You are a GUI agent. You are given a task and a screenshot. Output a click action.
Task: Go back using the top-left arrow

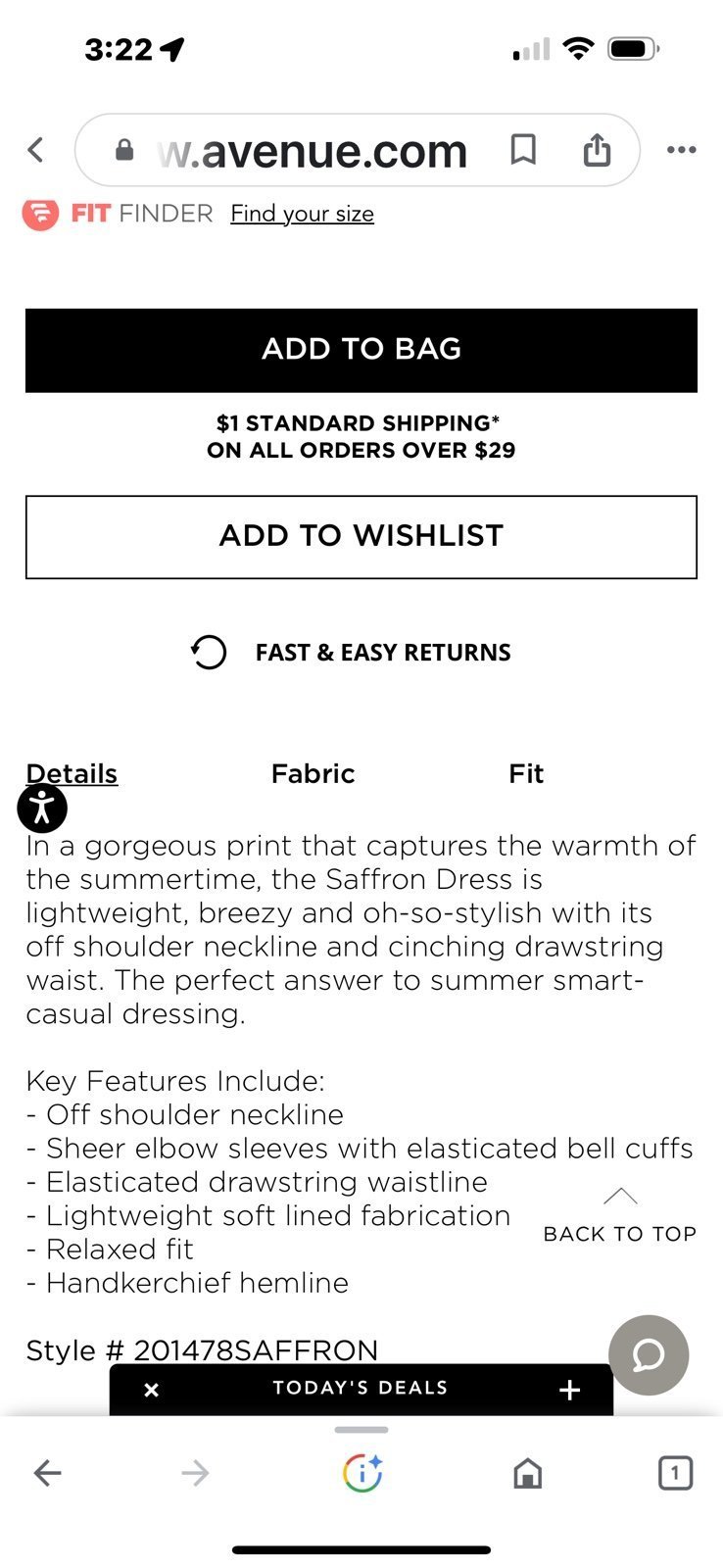point(36,150)
